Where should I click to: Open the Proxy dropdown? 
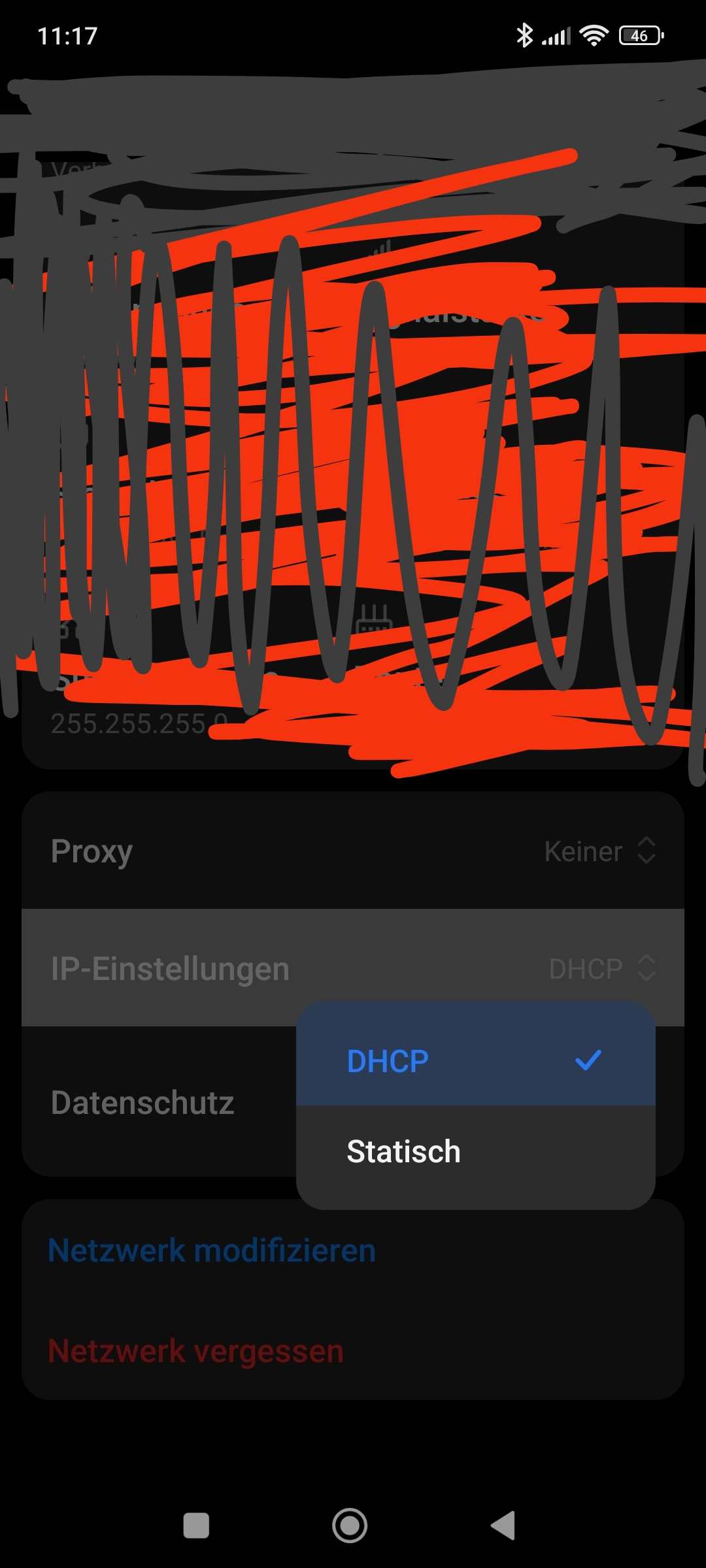[x=353, y=851]
